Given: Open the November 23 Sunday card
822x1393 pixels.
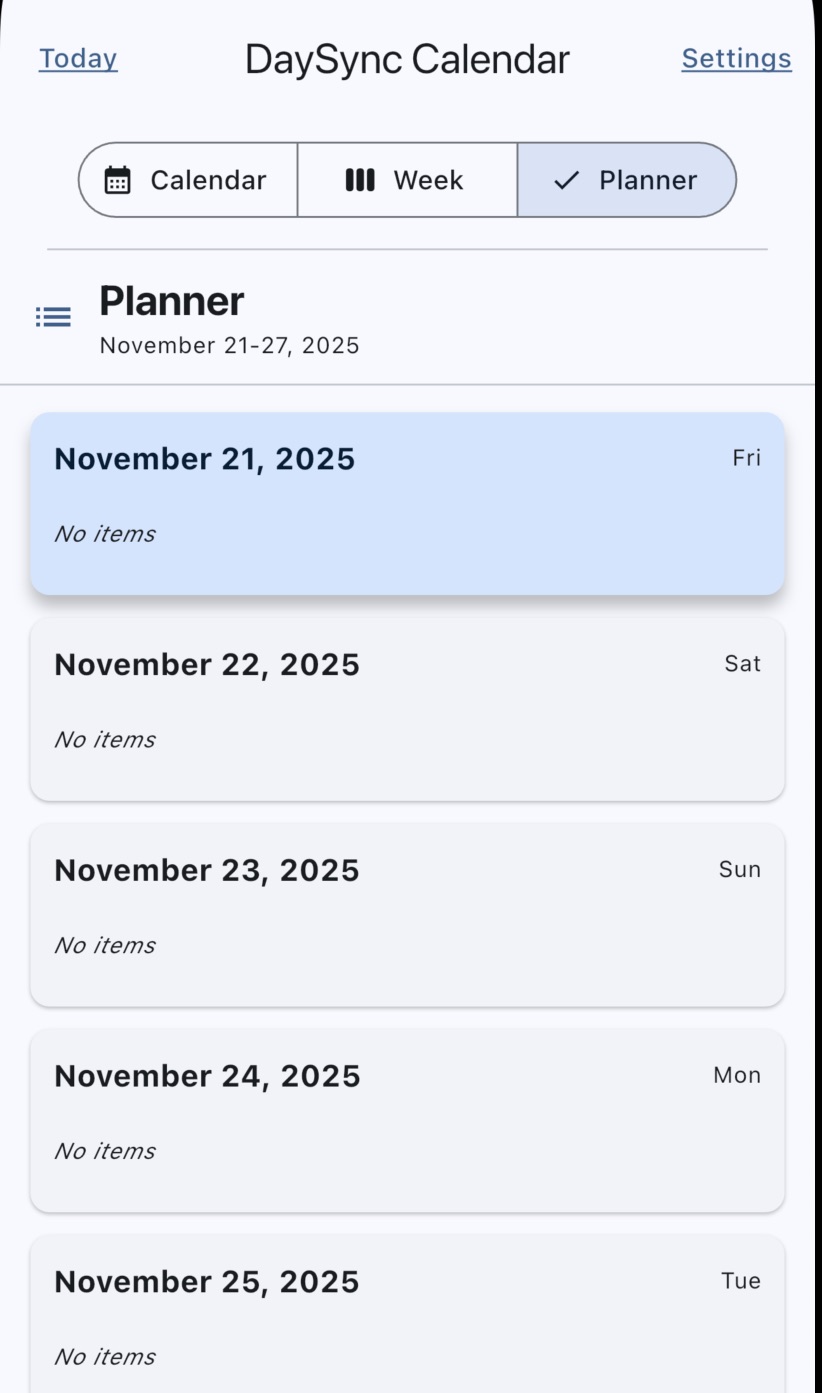Looking at the screenshot, I should click(x=408, y=914).
